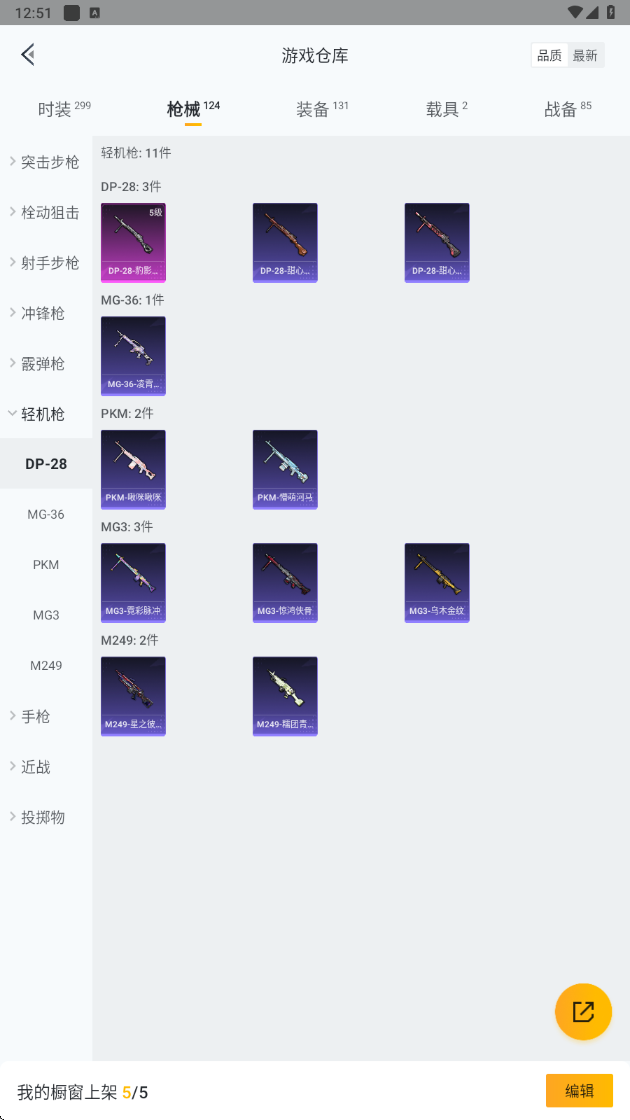Switch to the 载具 tab
The image size is (630, 1120).
tap(446, 109)
